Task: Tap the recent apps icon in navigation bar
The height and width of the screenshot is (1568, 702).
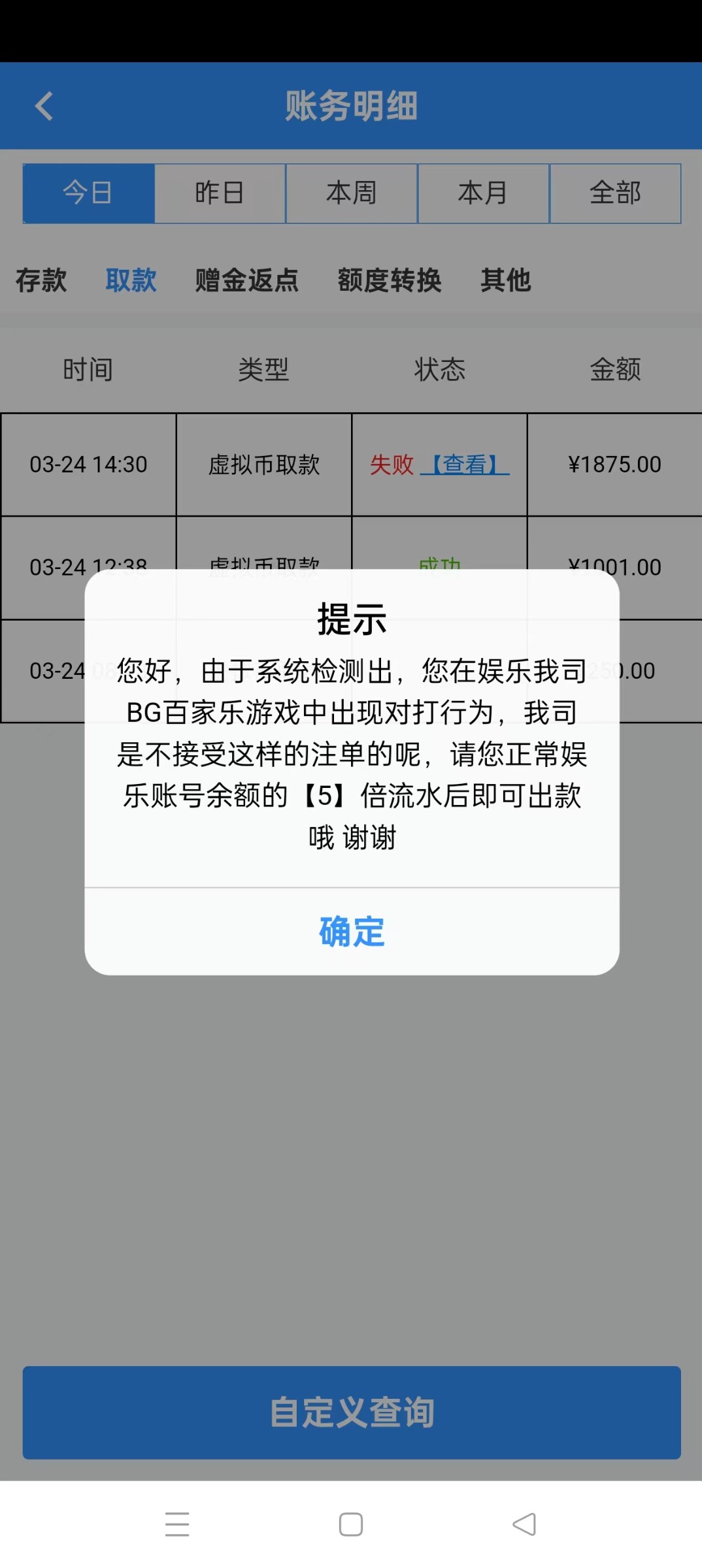Action: click(x=176, y=1524)
